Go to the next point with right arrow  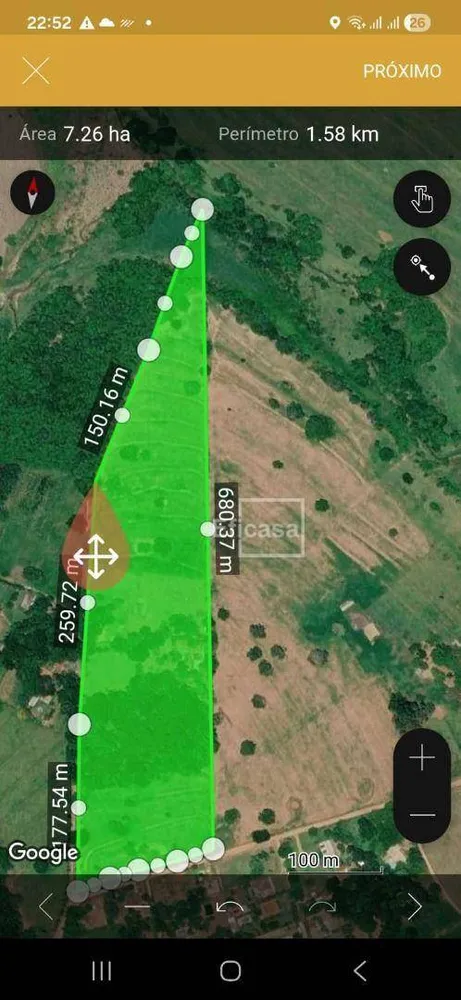(x=414, y=906)
